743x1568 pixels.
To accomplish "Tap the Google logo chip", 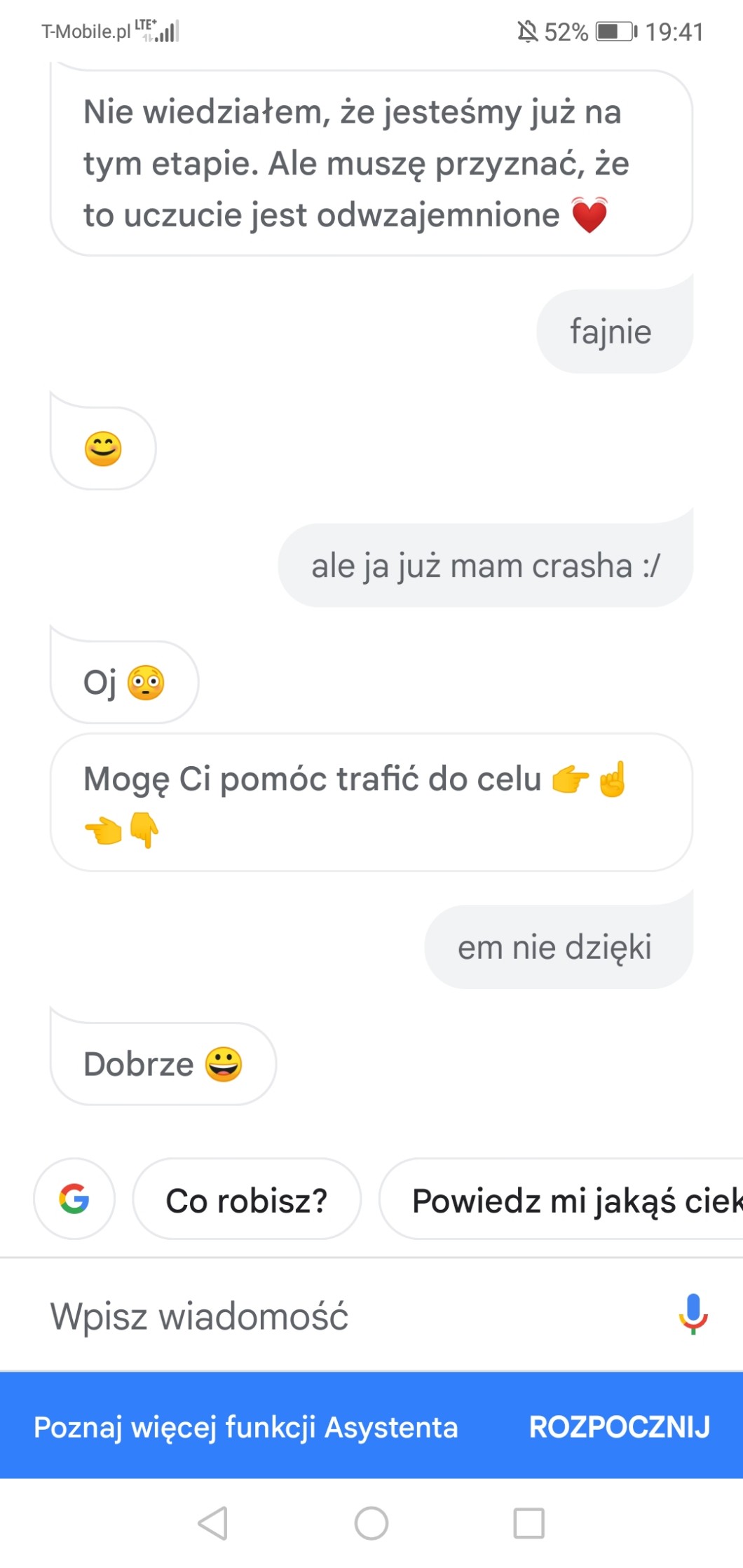I will (x=74, y=1199).
